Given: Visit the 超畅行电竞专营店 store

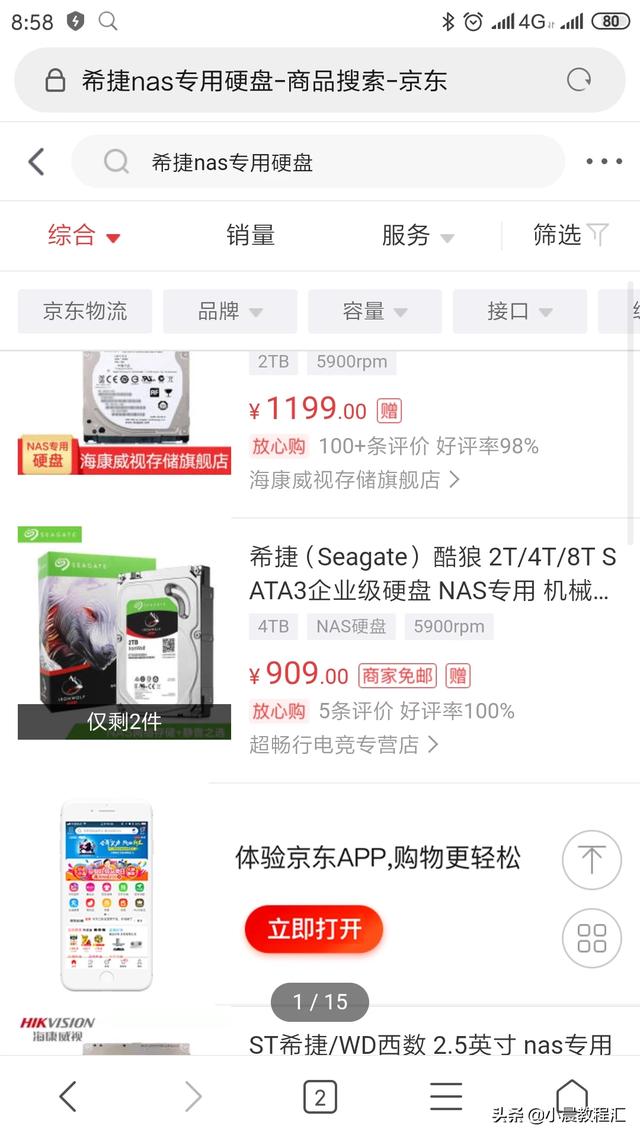Looking at the screenshot, I should (344, 744).
